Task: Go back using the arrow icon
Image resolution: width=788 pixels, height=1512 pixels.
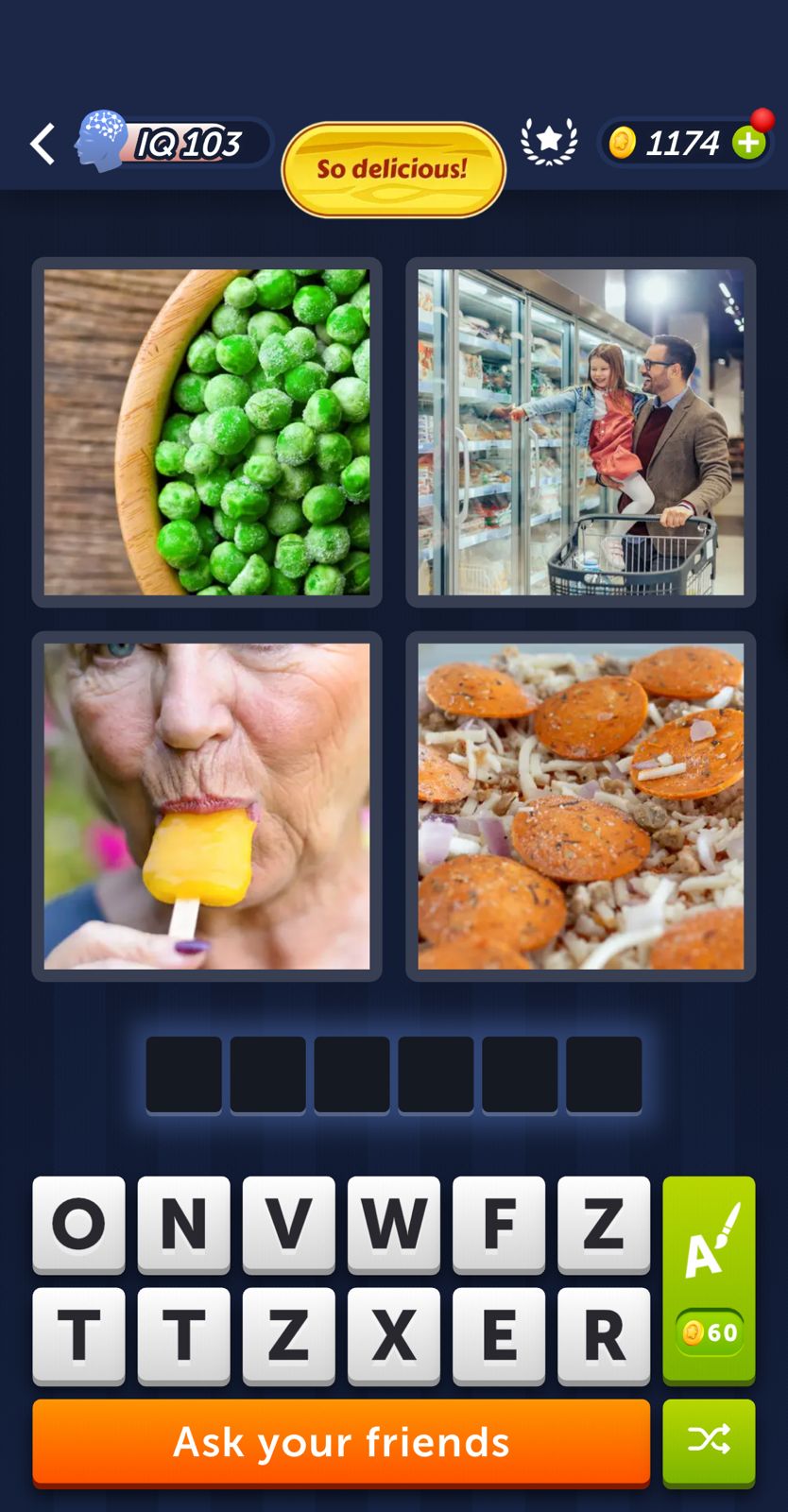Action: click(x=43, y=144)
